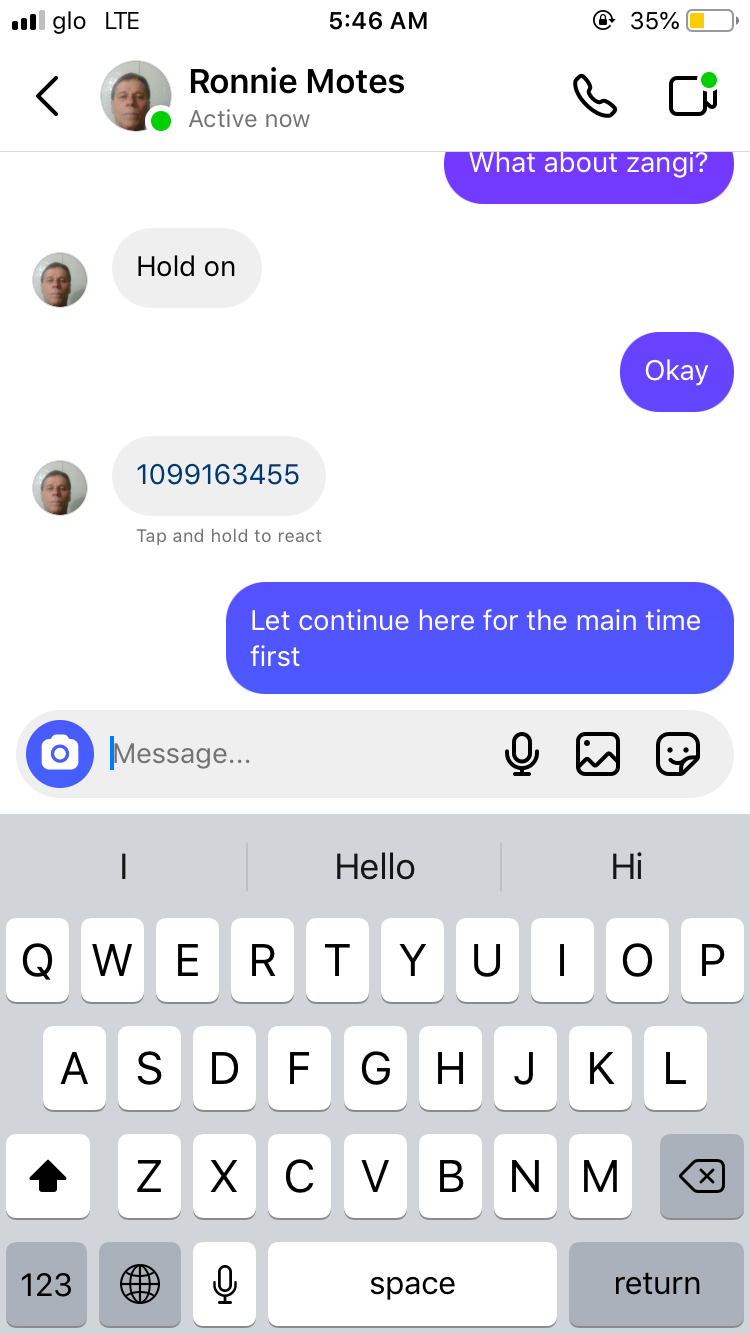This screenshot has width=750, height=1334.
Task: Start a video call with Ronnie Motes
Action: [692, 96]
